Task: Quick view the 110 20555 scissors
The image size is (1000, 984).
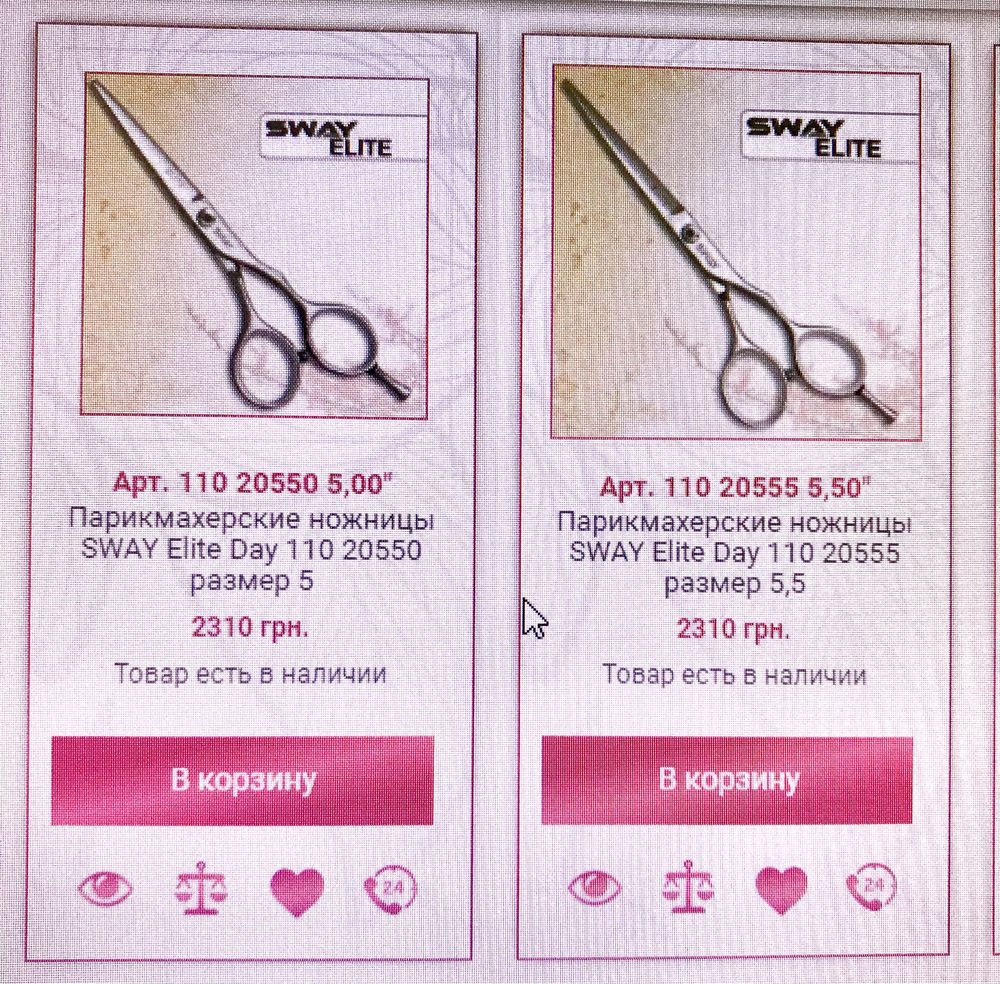Action: coord(595,886)
